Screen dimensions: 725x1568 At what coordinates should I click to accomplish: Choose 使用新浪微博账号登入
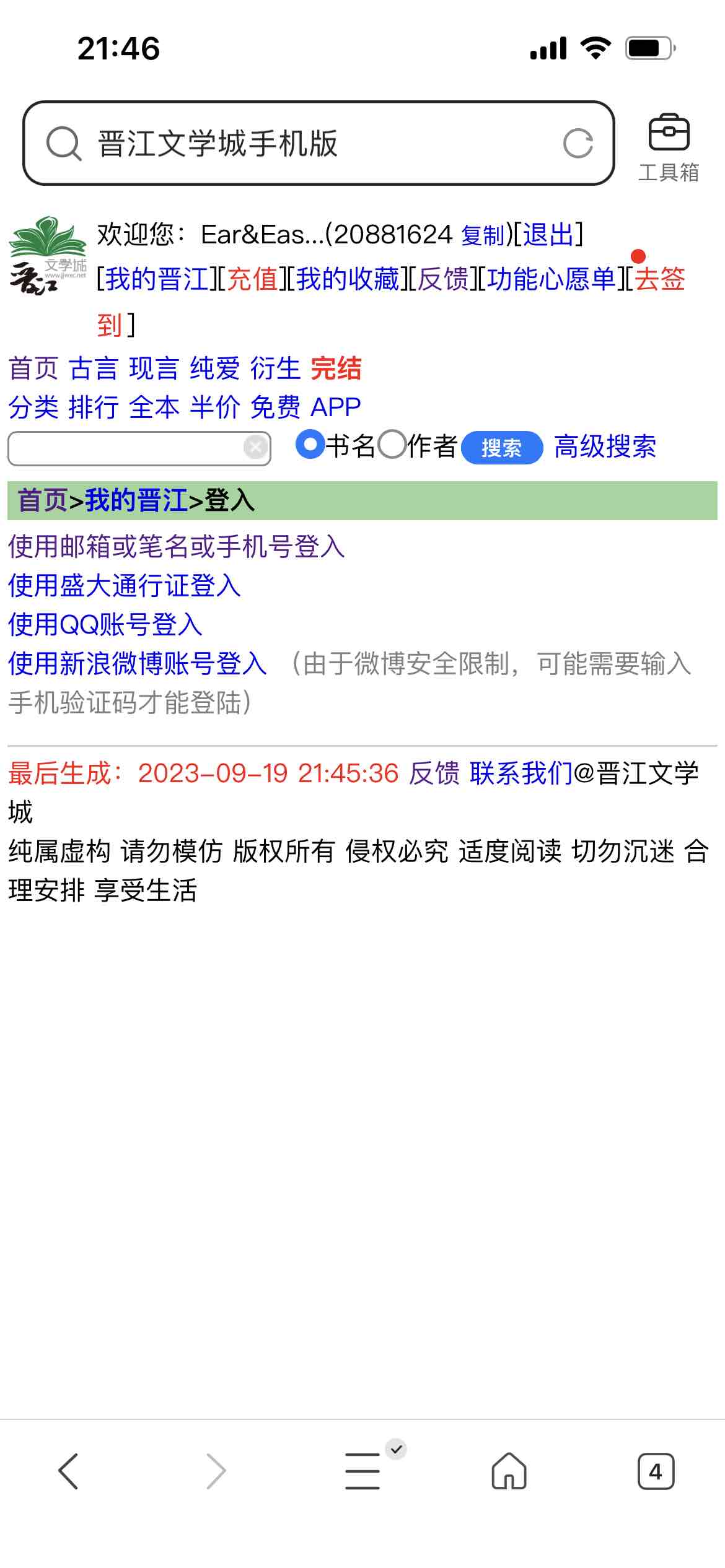[138, 663]
